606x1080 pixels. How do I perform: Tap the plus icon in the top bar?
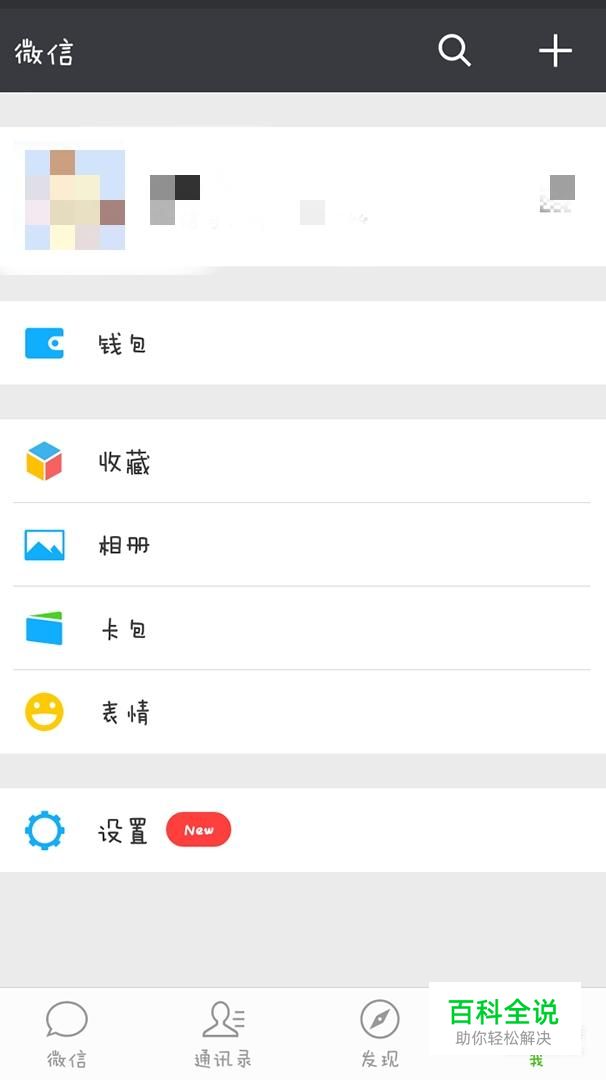[555, 50]
